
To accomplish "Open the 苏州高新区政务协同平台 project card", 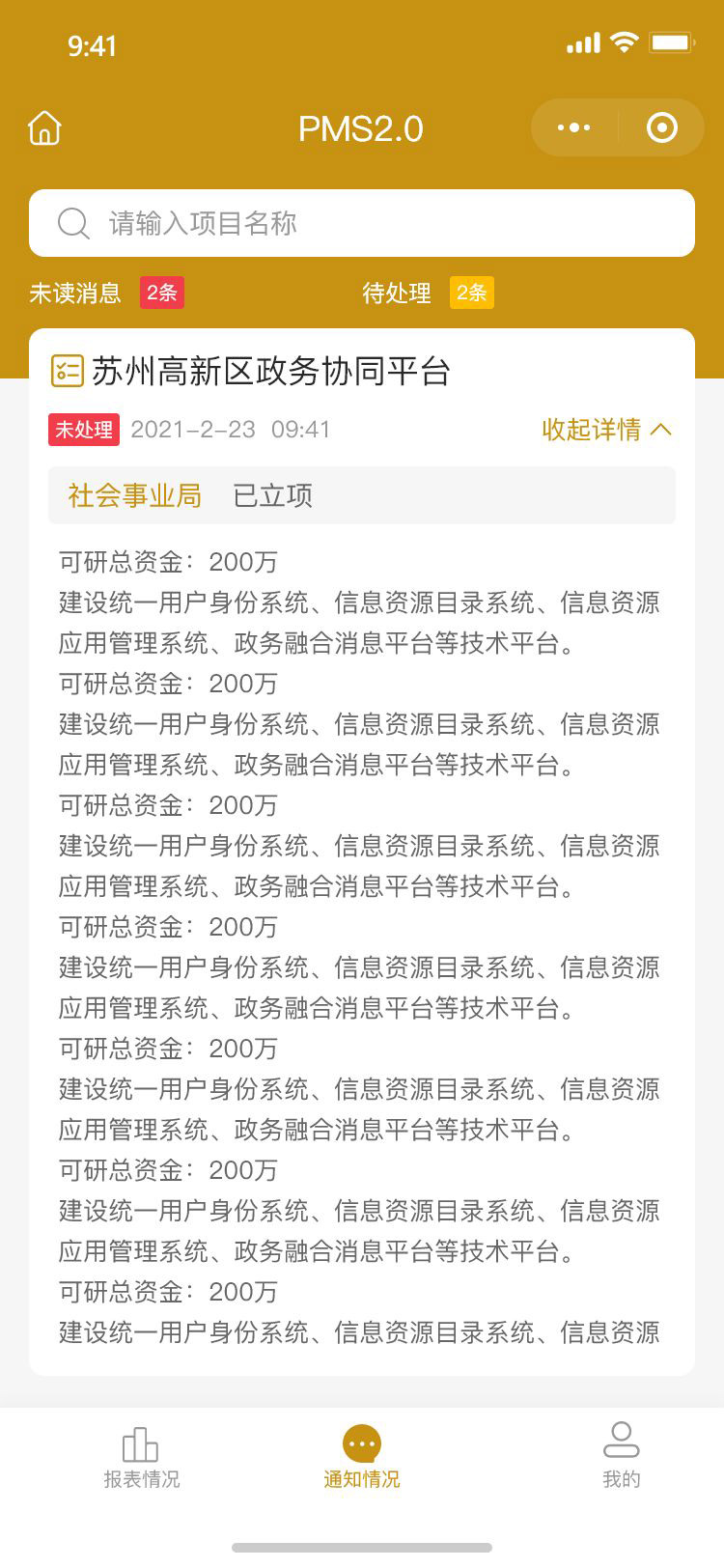I will point(270,371).
